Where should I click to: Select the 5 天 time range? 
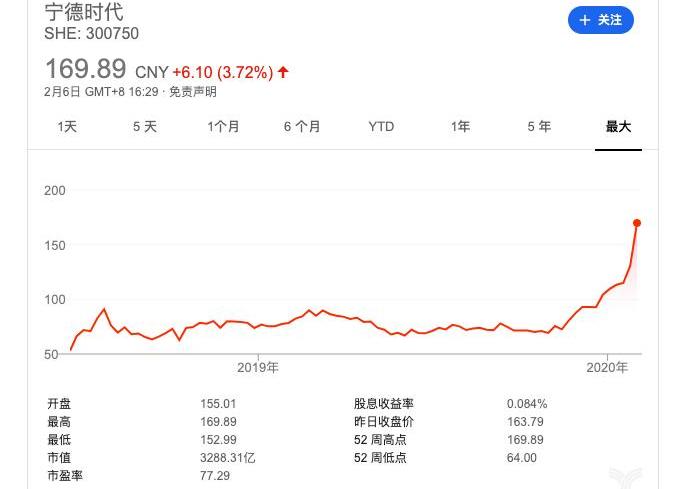145,127
